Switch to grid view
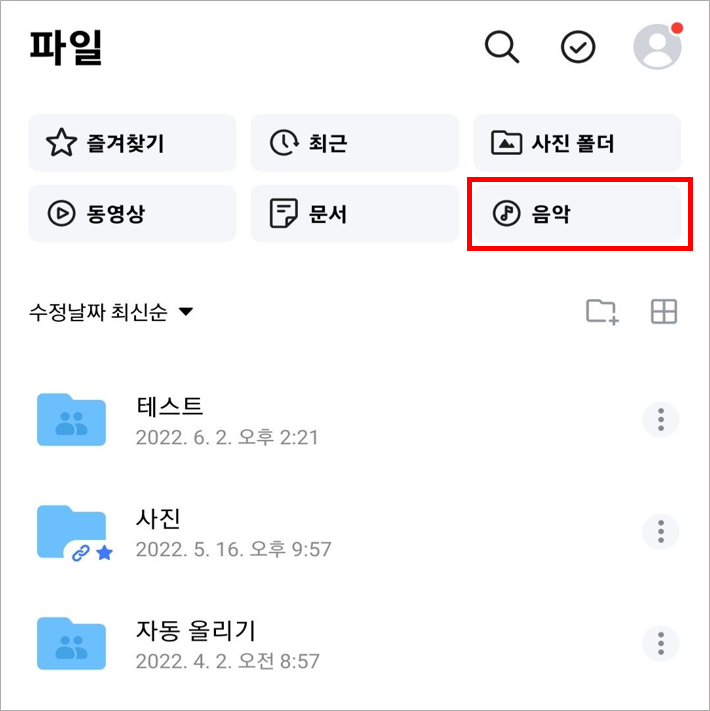Viewport: 710px width, 711px height. tap(664, 312)
